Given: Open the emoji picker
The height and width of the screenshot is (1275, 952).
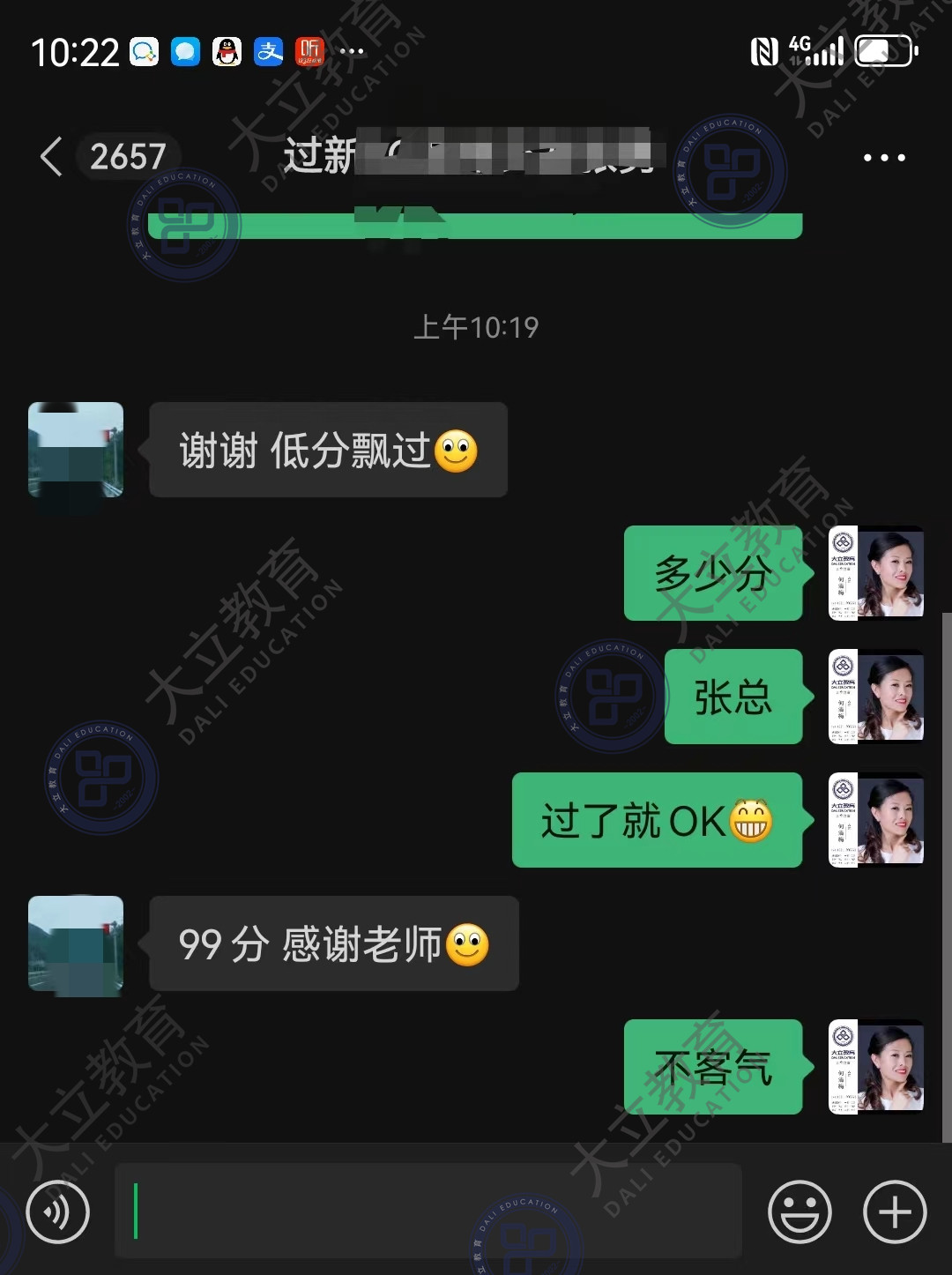Looking at the screenshot, I should (x=800, y=1212).
